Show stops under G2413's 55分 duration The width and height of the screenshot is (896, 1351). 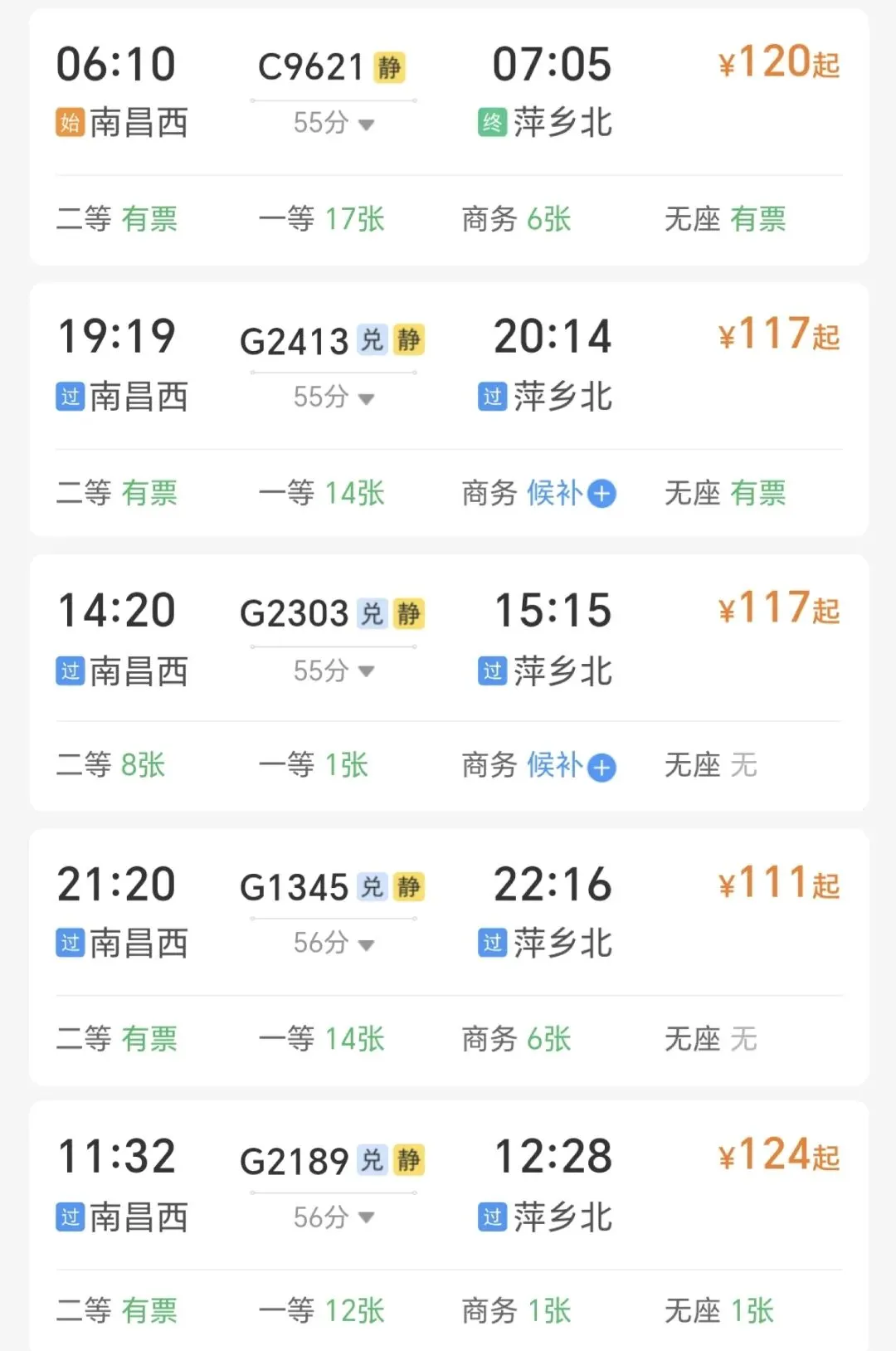point(334,397)
